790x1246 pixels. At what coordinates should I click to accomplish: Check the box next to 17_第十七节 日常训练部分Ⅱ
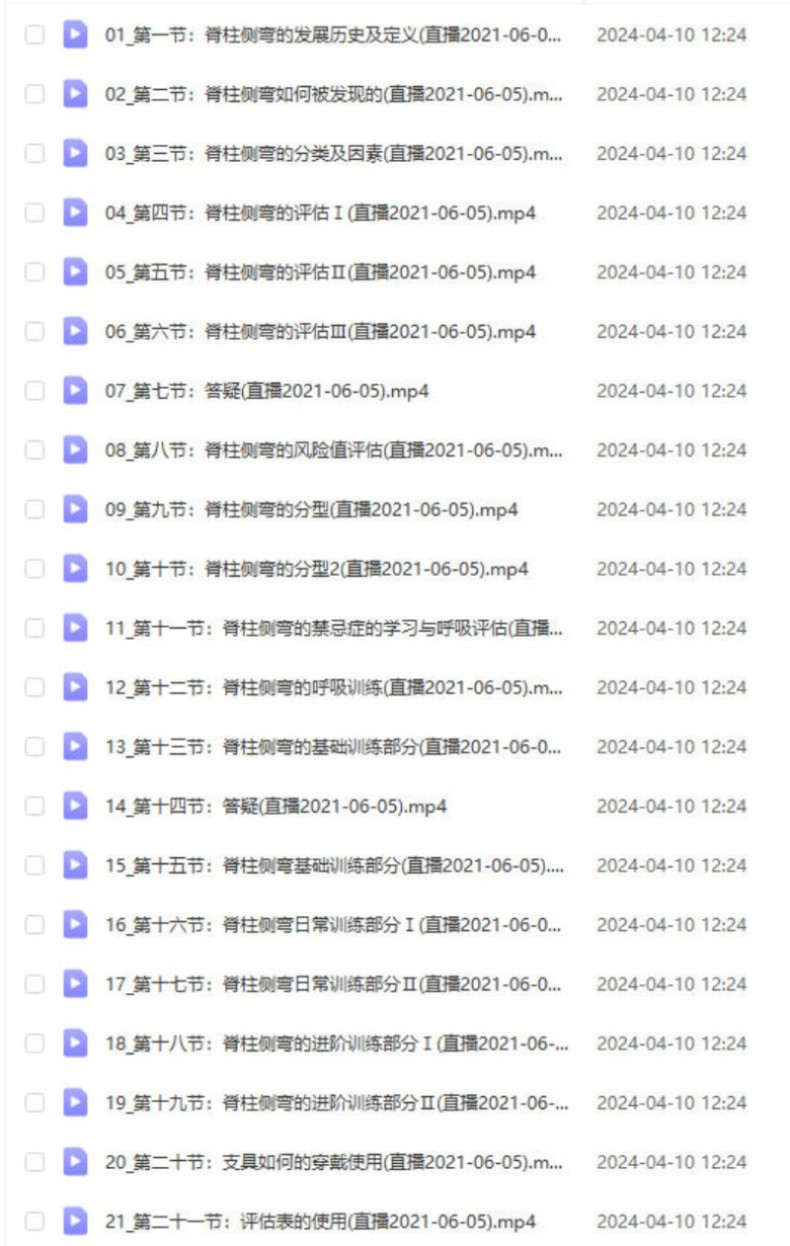[x=35, y=984]
